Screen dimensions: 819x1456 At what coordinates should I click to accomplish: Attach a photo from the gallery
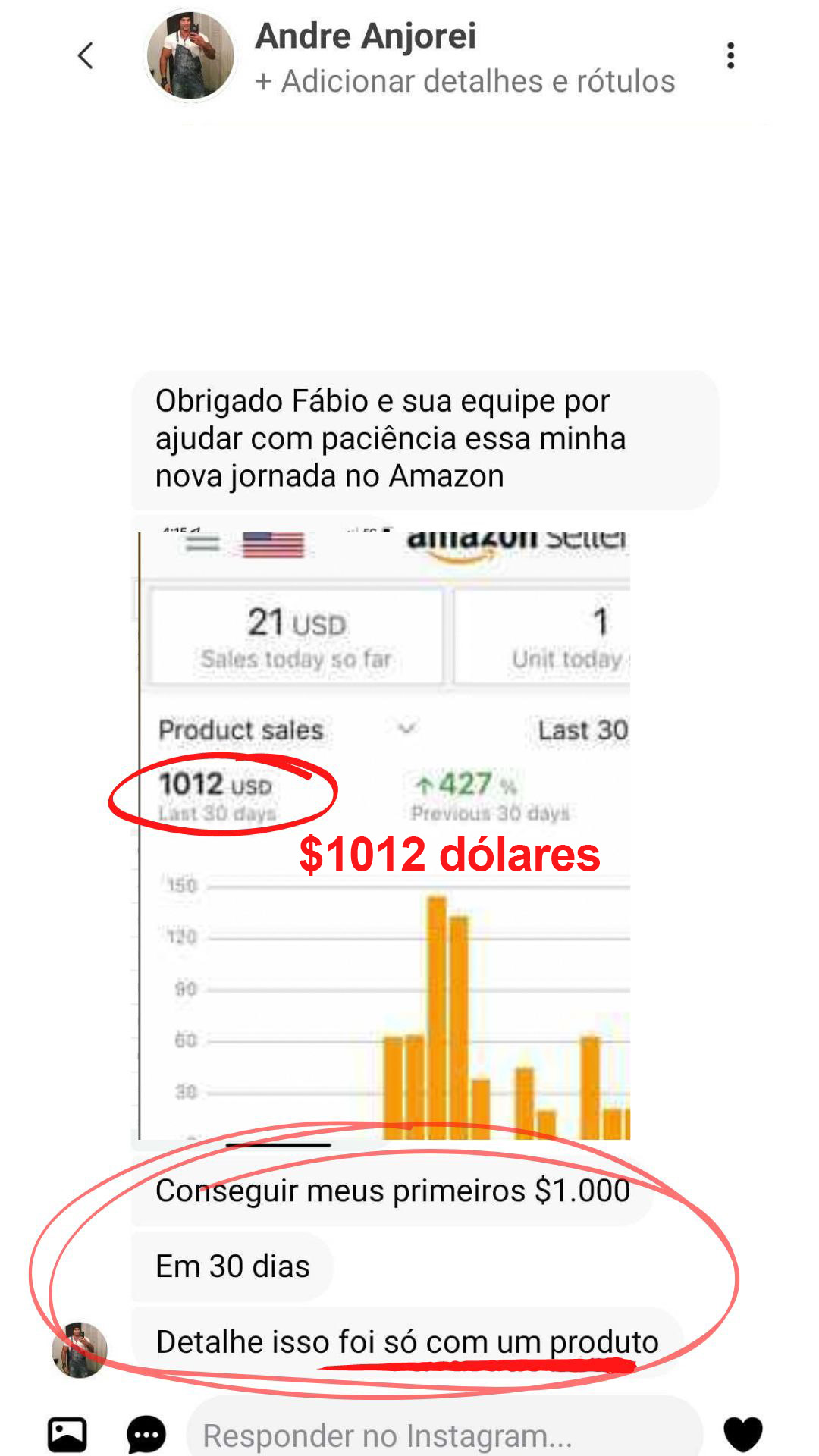point(67,1434)
